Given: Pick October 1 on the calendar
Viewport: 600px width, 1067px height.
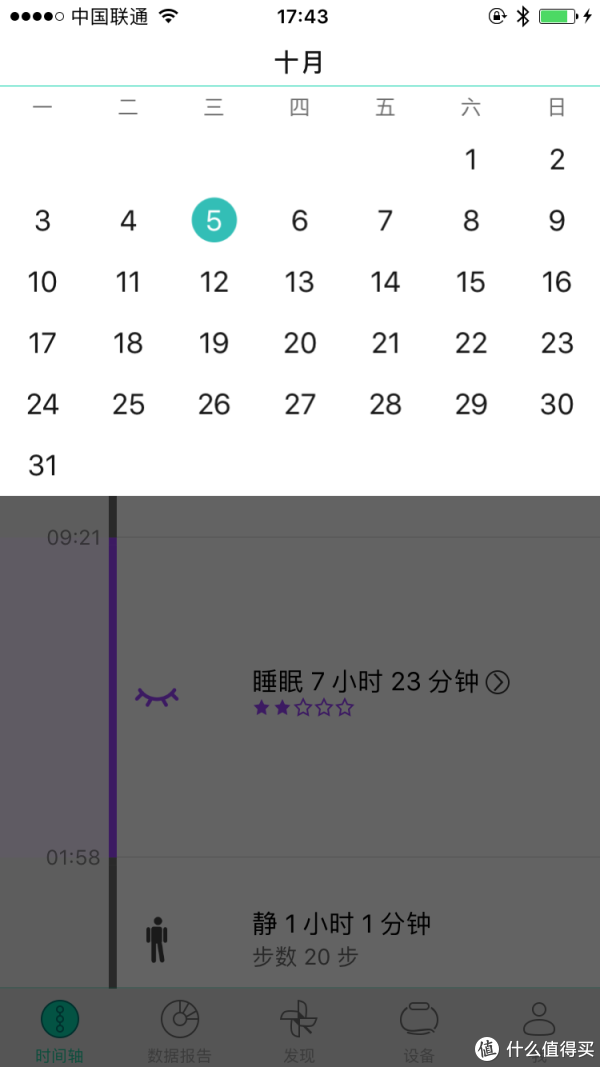Looking at the screenshot, I should pyautogui.click(x=471, y=160).
